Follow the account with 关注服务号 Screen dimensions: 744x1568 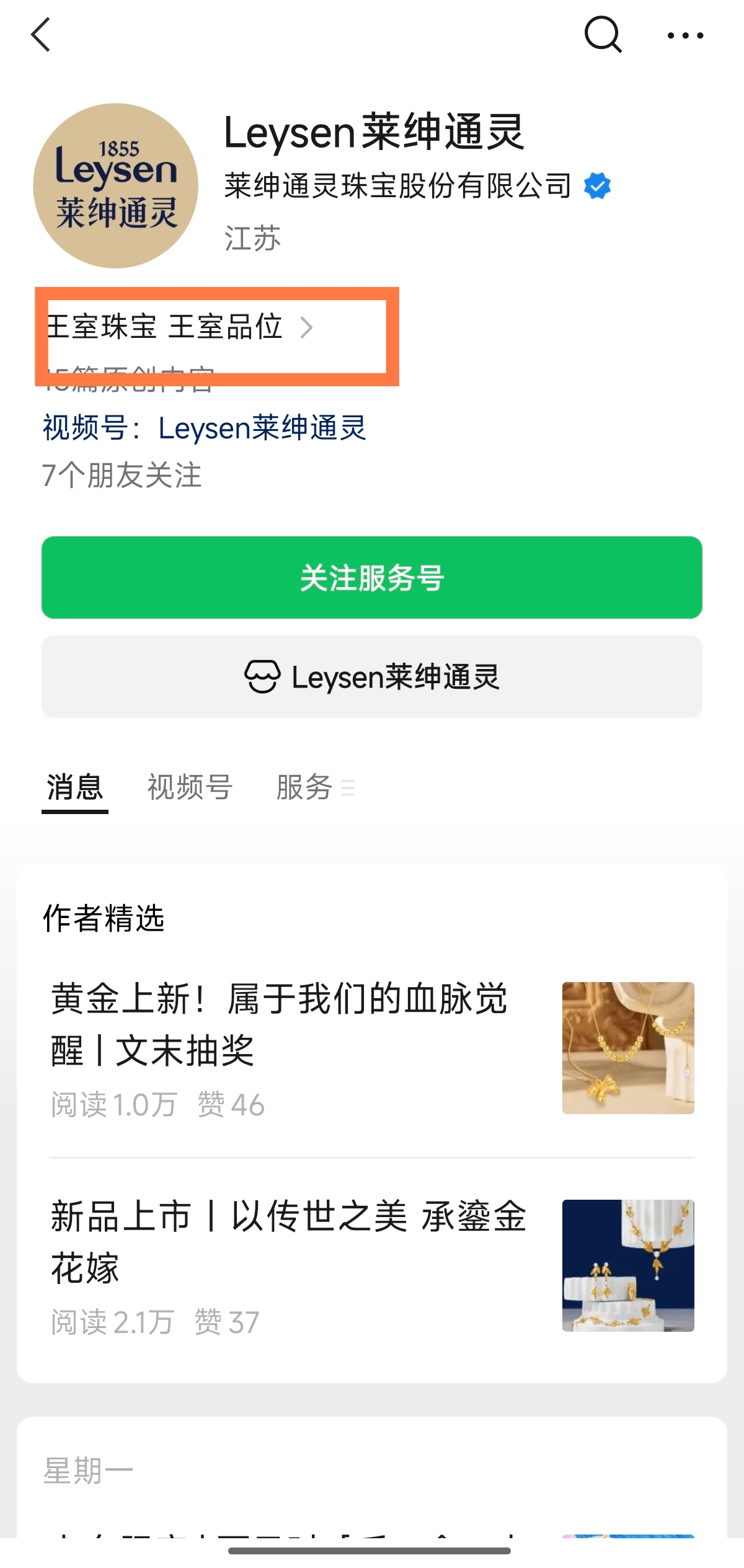(x=372, y=577)
